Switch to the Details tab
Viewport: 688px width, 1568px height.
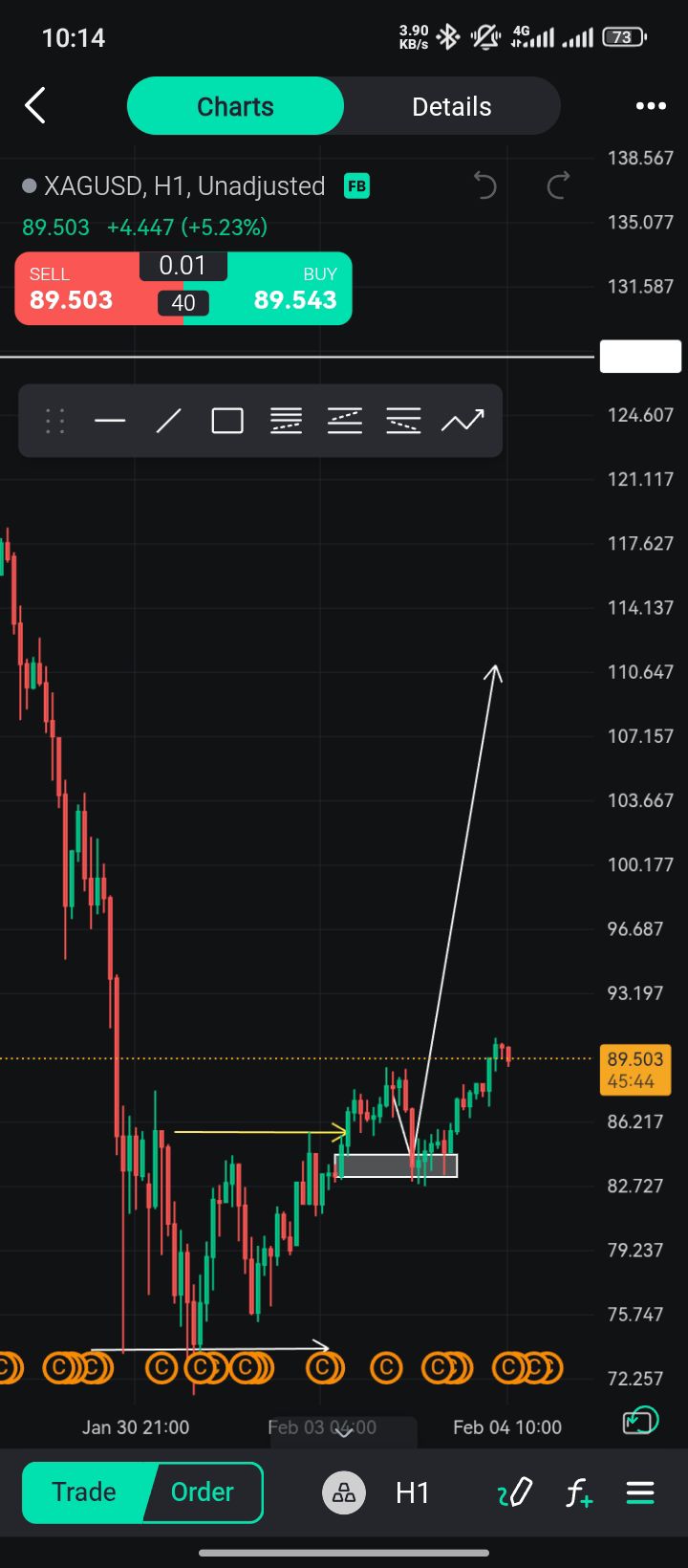pos(451,106)
